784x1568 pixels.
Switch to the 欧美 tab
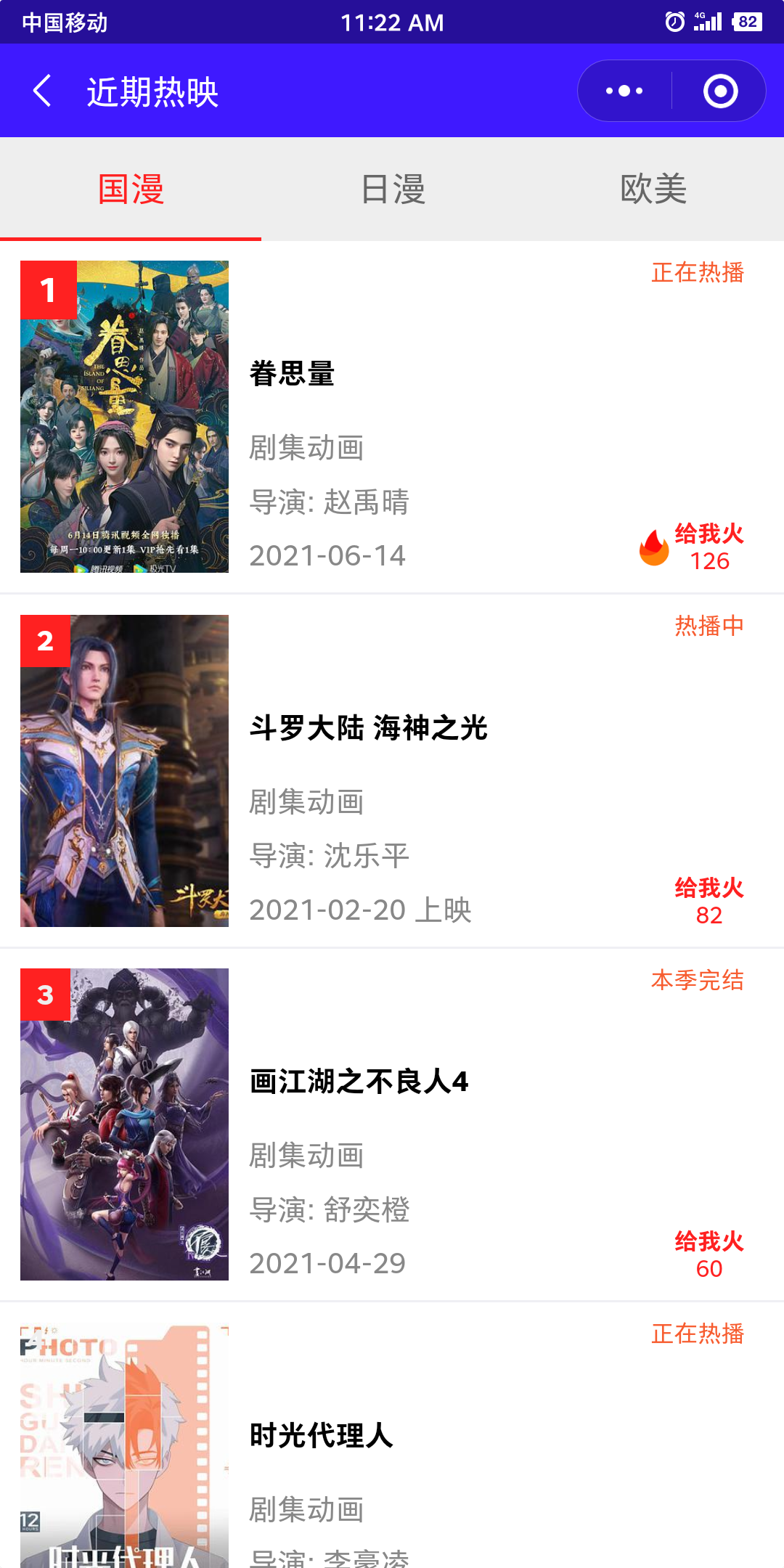653,189
